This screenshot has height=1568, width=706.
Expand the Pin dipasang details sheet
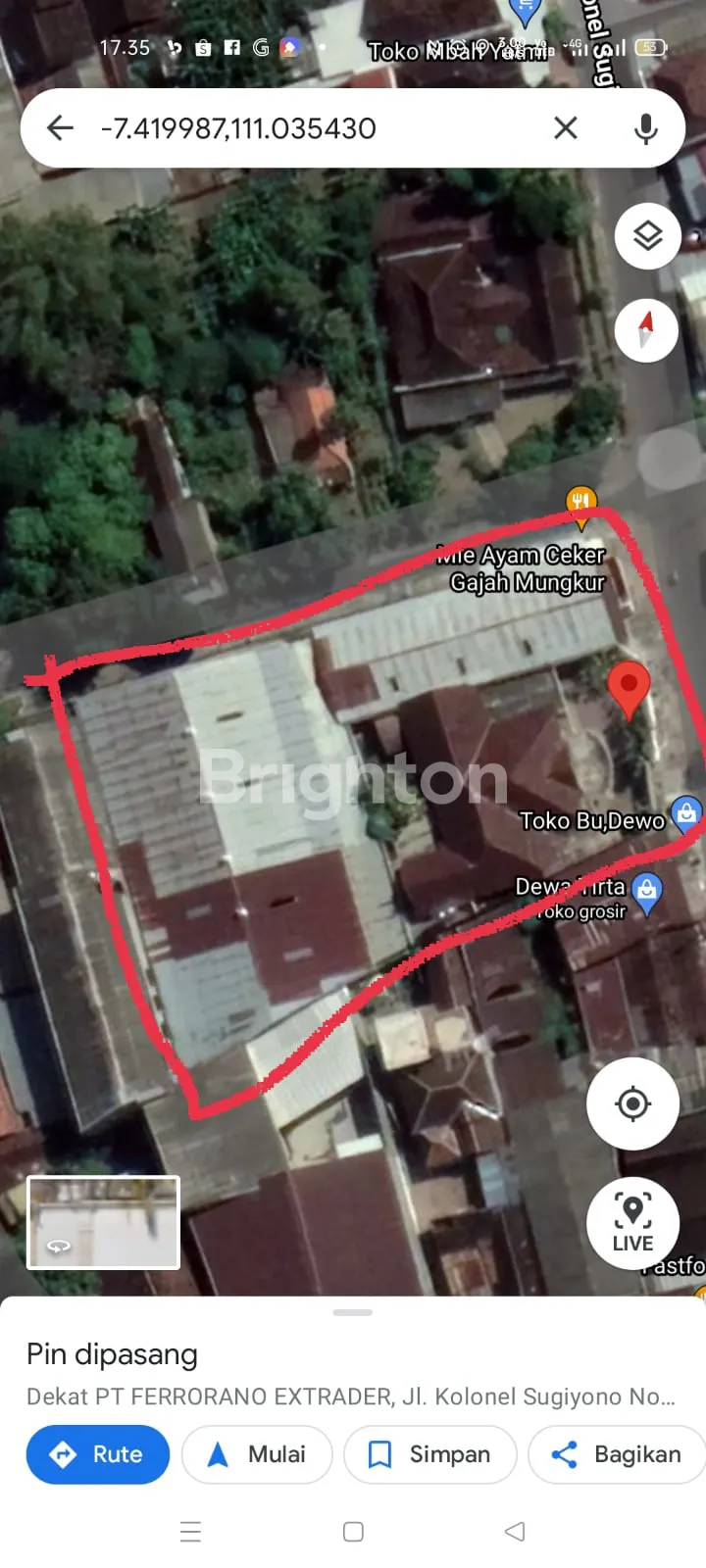[x=352, y=1313]
